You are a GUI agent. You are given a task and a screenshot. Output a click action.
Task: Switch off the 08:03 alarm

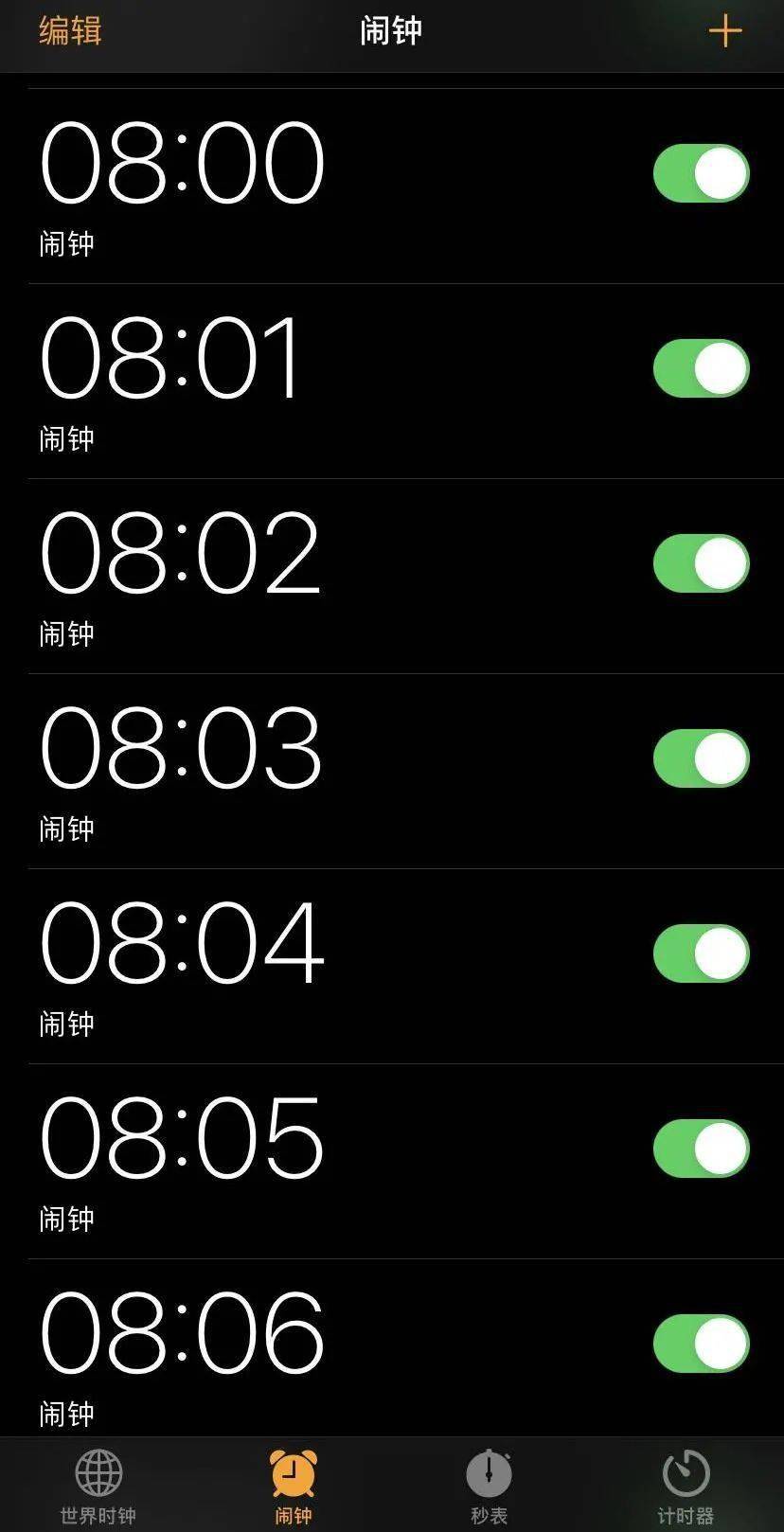tap(701, 758)
